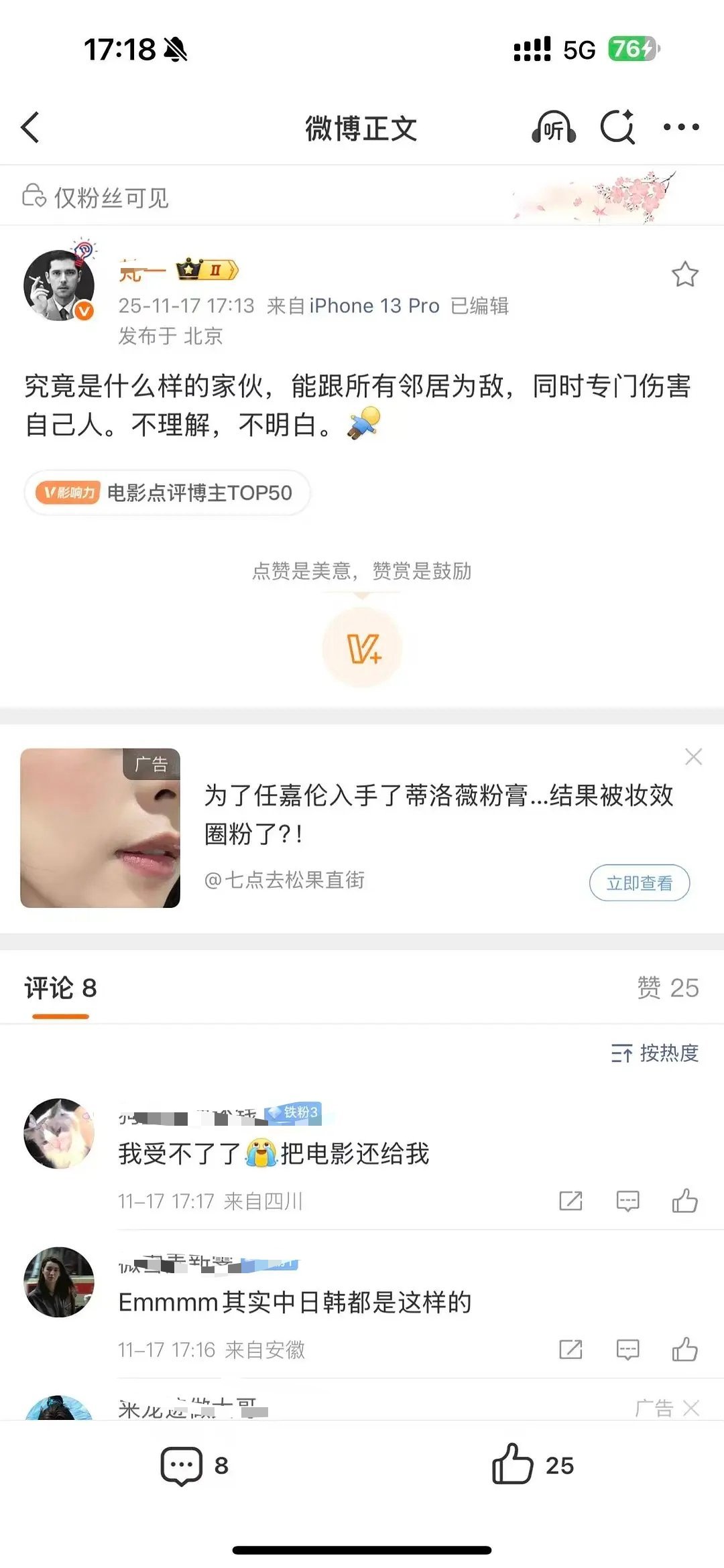
Task: Open the 按热度 comment sort options
Action: pyautogui.click(x=655, y=1053)
